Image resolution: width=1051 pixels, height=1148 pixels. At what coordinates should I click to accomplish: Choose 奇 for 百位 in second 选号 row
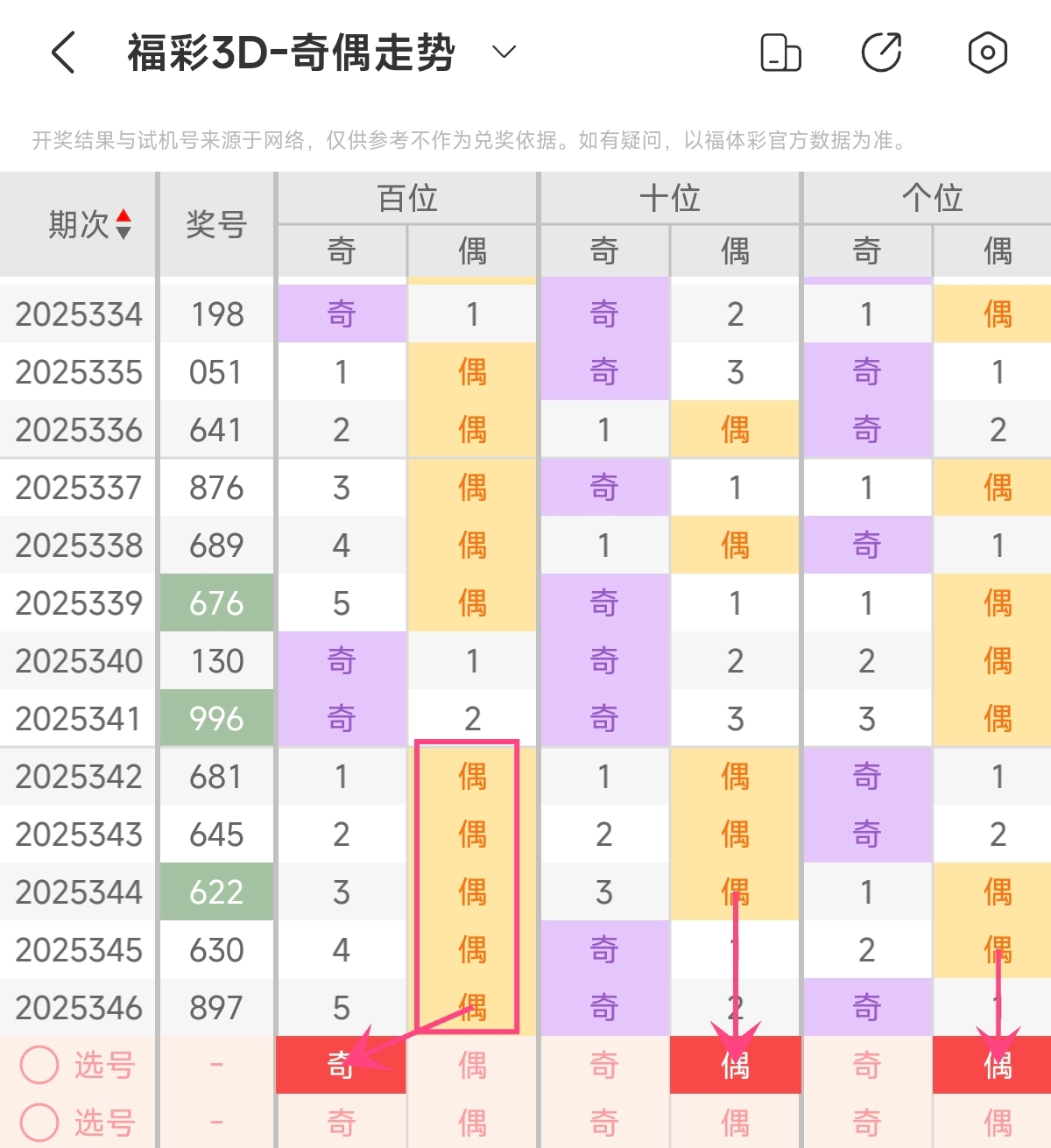pos(342,1122)
